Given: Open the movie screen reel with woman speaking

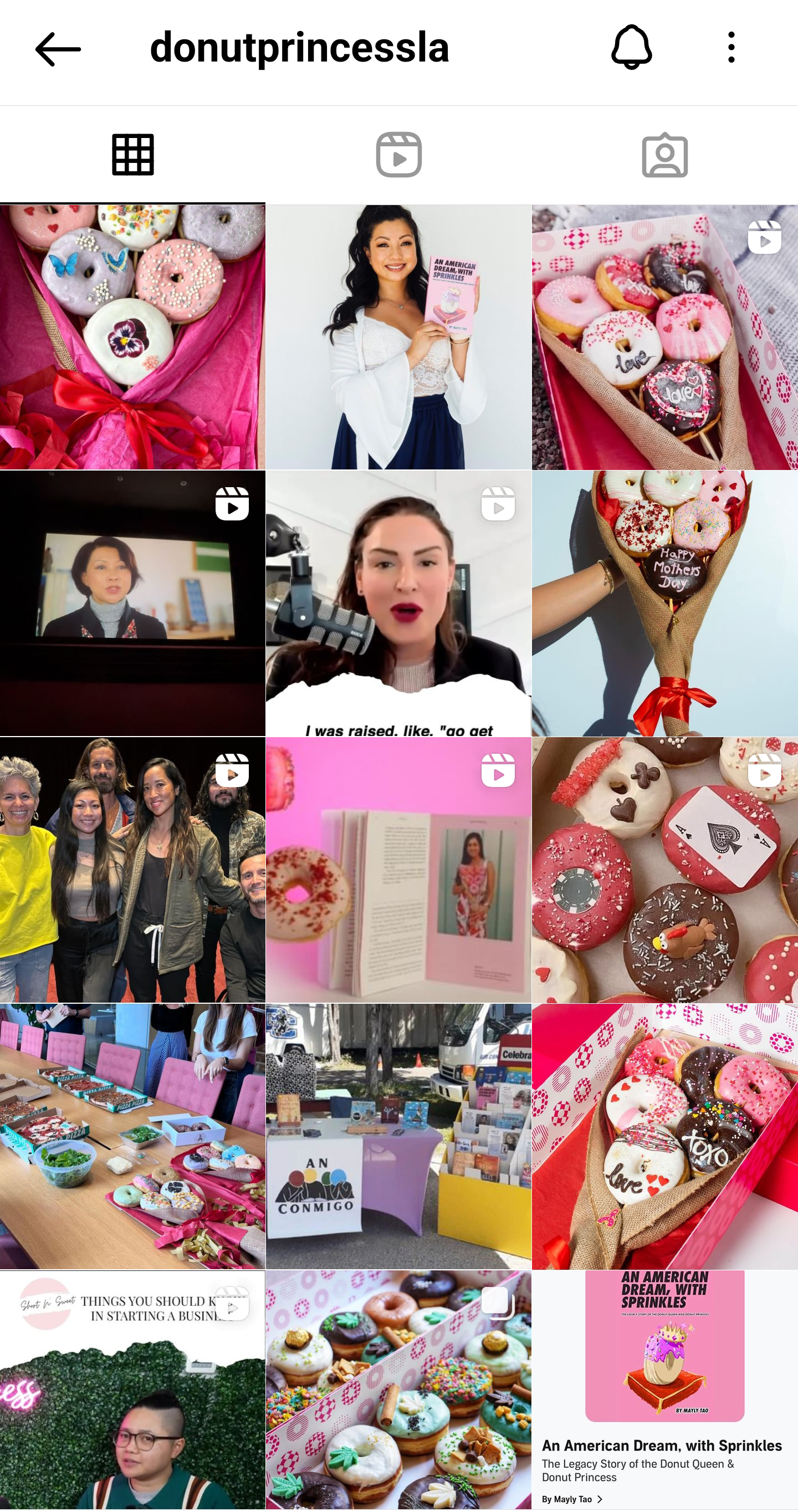Looking at the screenshot, I should tap(132, 603).
